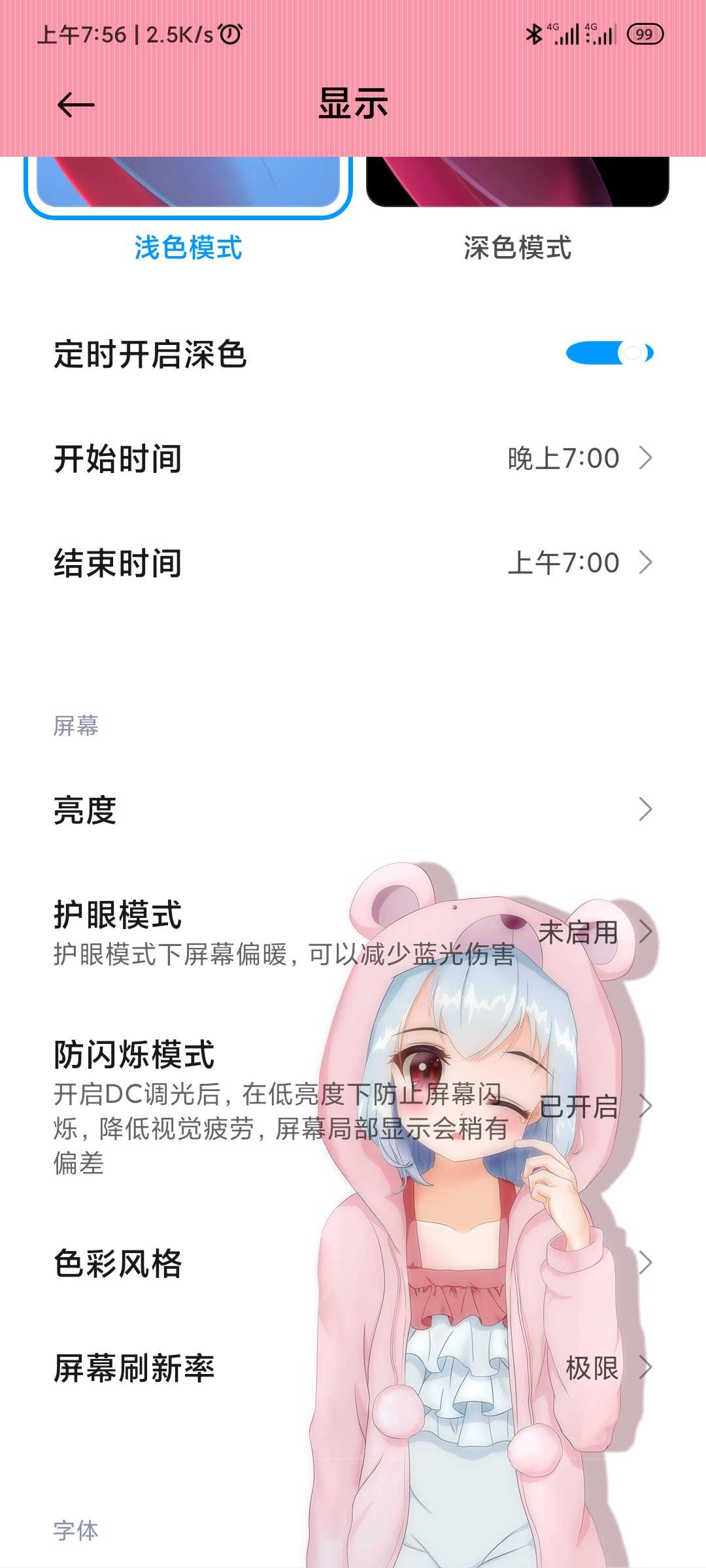Change the 开始时间 start time
This screenshot has height=1568, width=706.
click(x=353, y=459)
